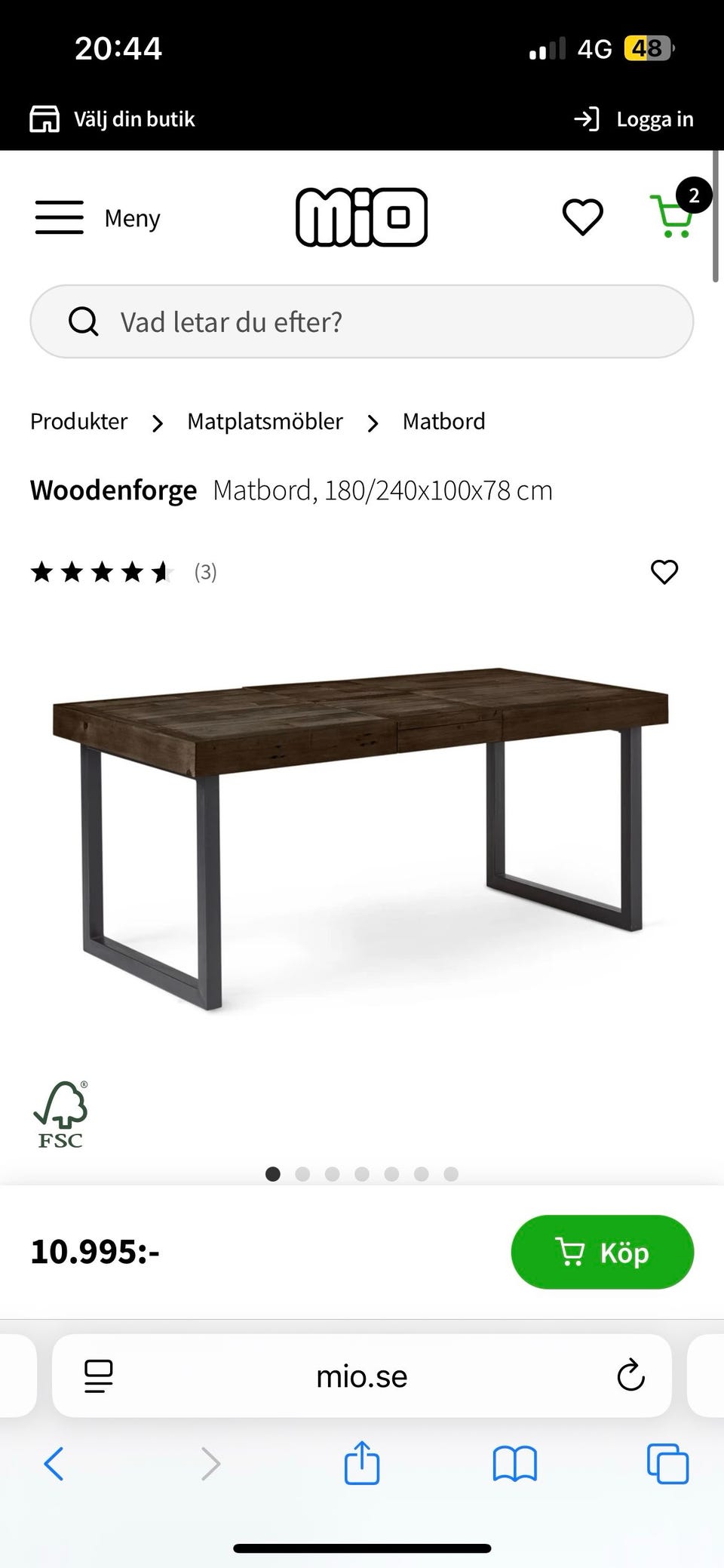Tap the green Köp button
This screenshot has width=724, height=1568.
coord(603,1252)
